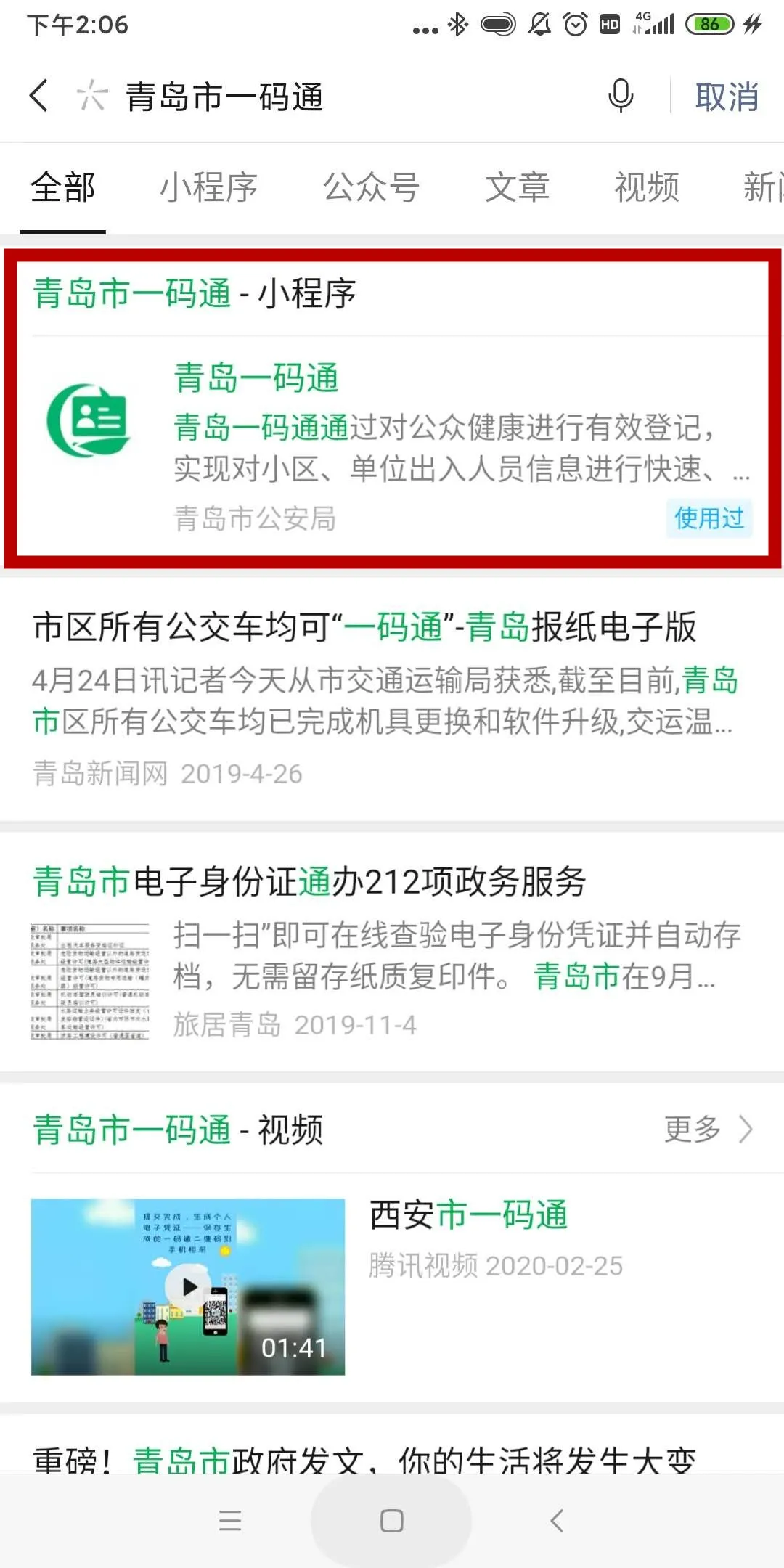Screen dimensions: 784x1568
Task: Go back using the top-left arrow
Action: coord(39,97)
